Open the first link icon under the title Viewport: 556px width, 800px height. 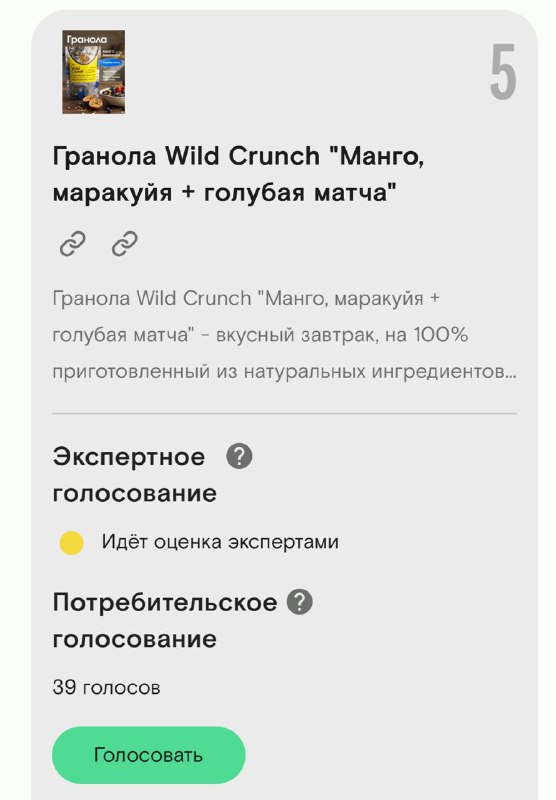click(x=73, y=243)
